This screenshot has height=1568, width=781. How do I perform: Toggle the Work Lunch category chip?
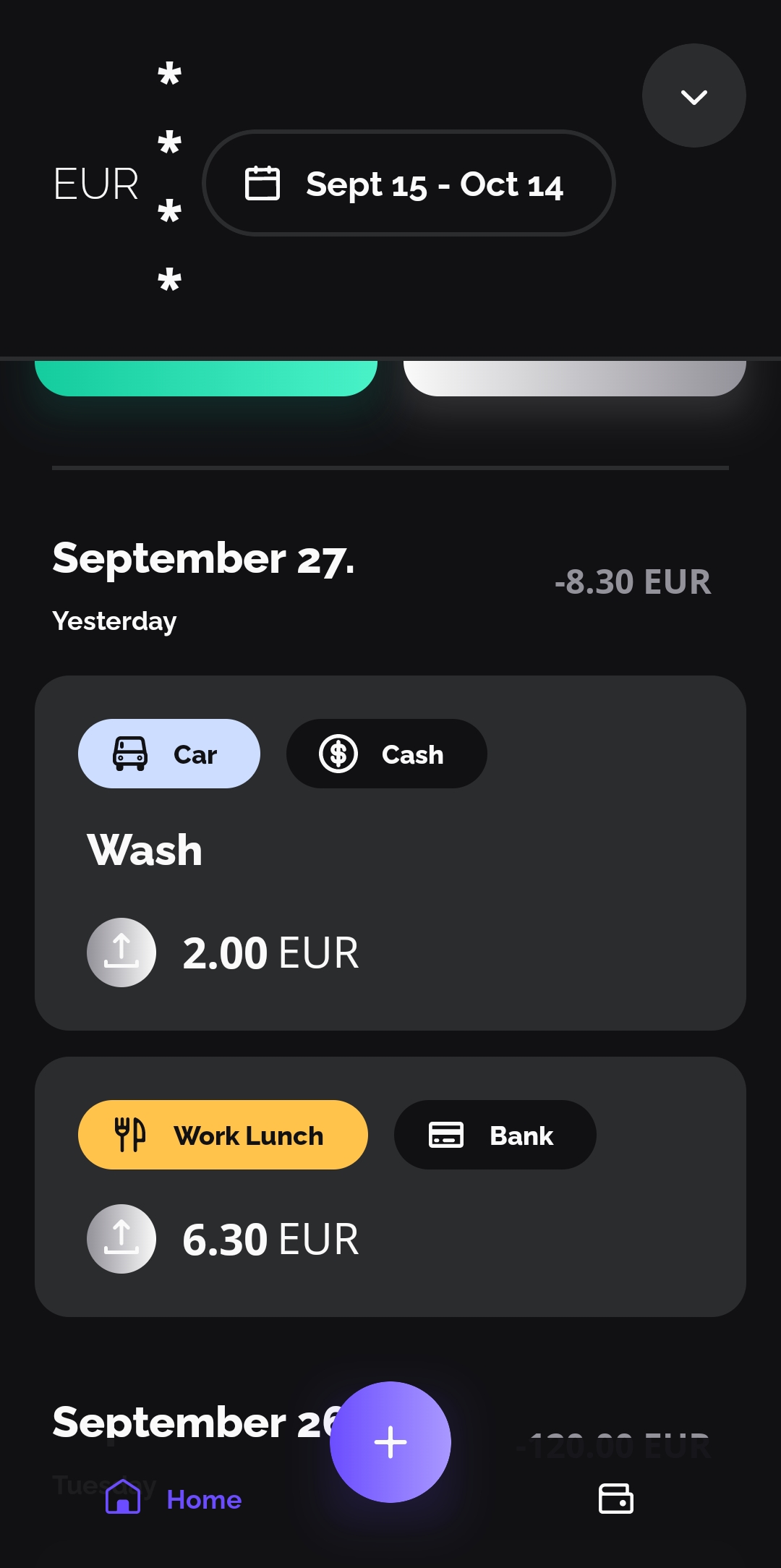tap(223, 1135)
